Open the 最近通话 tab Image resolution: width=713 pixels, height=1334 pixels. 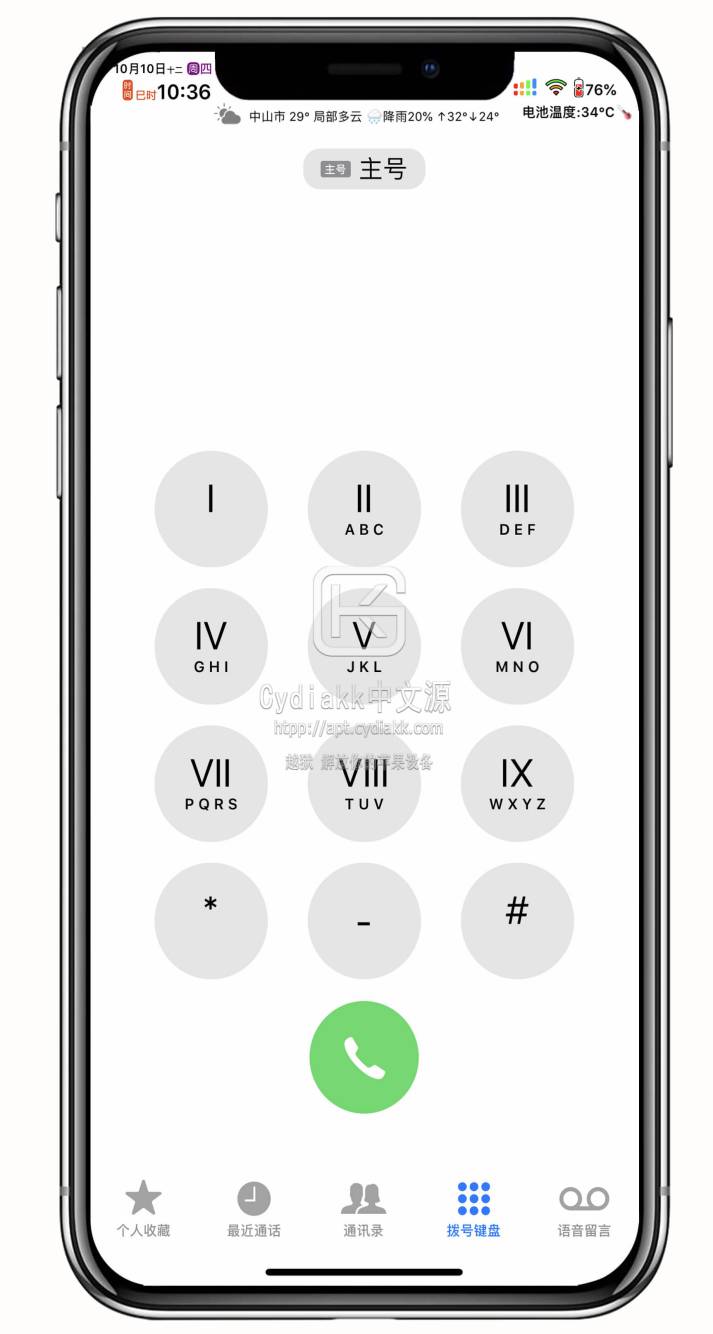(254, 1209)
